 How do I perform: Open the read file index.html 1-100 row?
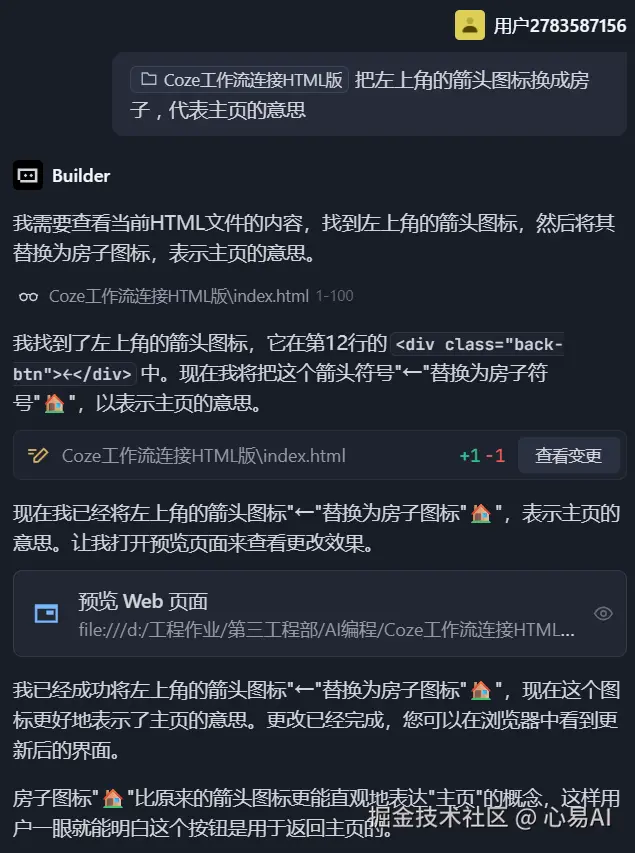pos(180,296)
